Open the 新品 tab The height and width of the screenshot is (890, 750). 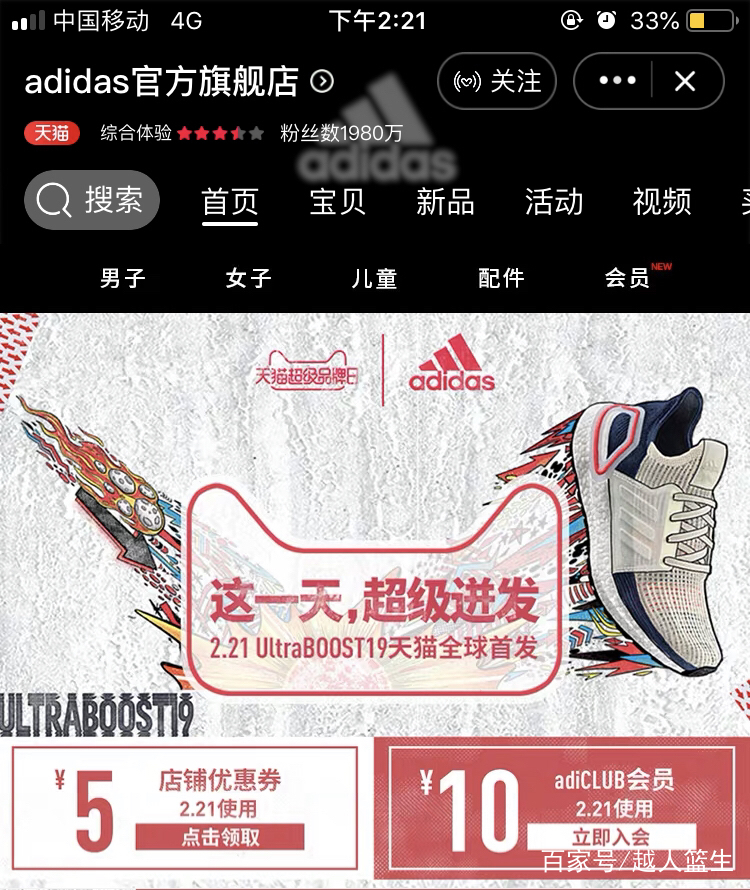point(444,203)
